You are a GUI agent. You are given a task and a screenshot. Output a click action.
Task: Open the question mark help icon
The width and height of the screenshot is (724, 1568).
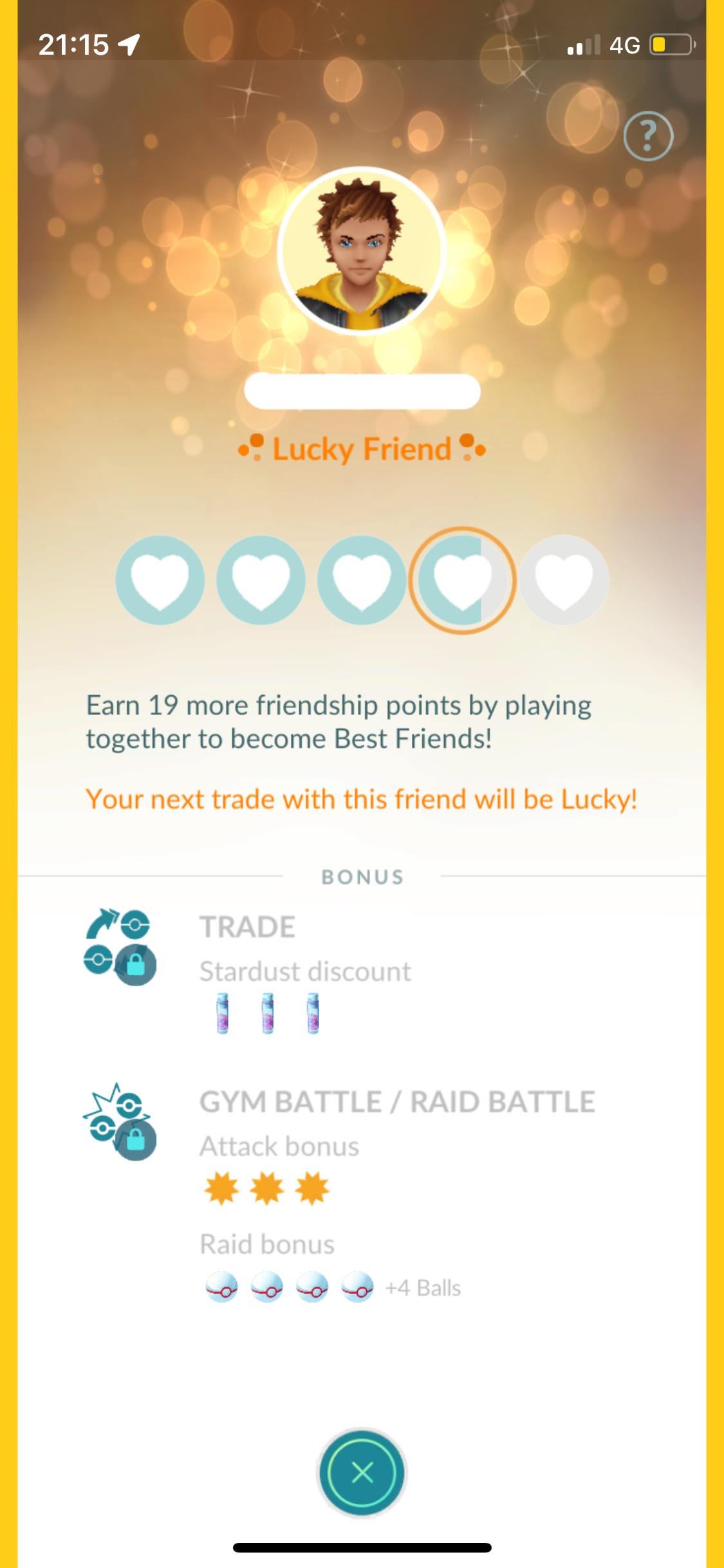[x=648, y=136]
